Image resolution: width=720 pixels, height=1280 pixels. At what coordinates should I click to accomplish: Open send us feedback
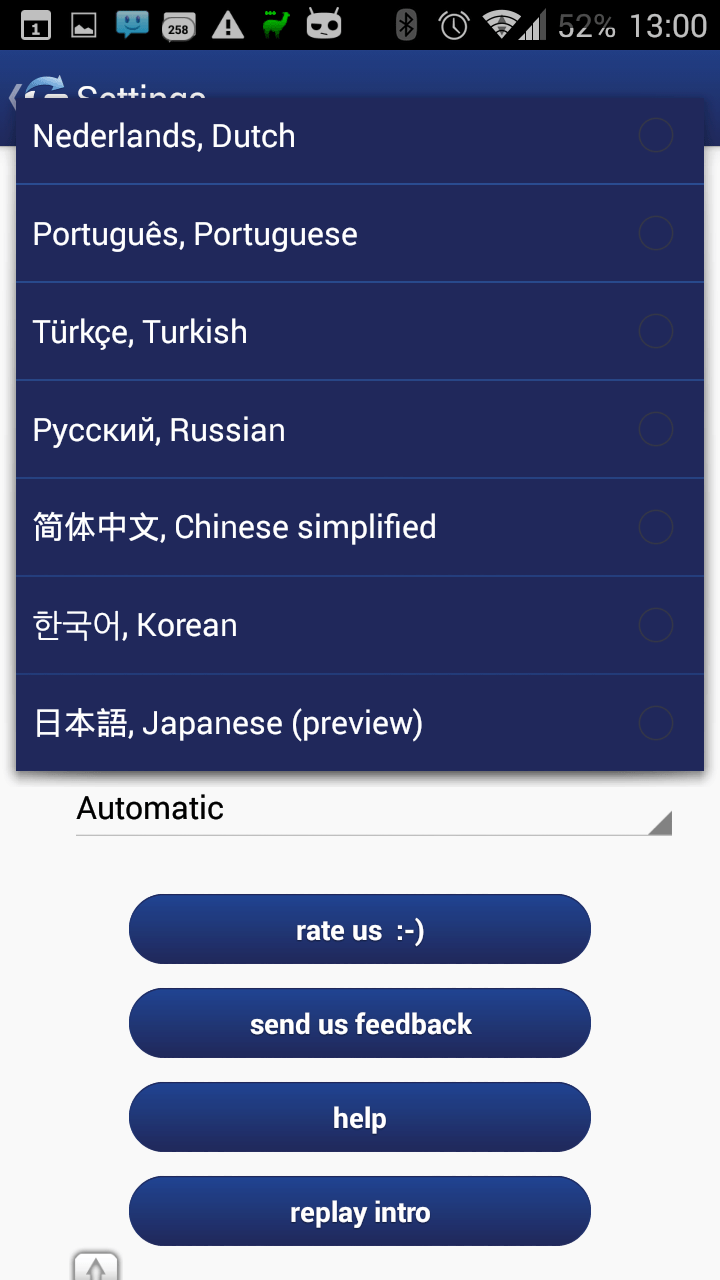(360, 1024)
